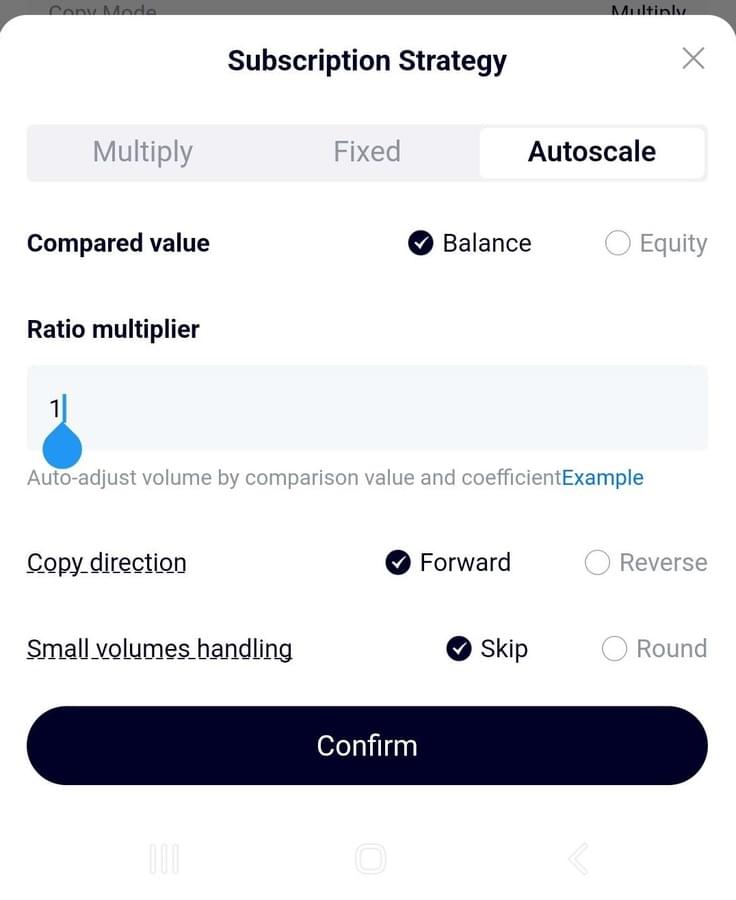Screen dimensions: 736x900
Task: Close the Subscription Strategy dialog
Action: pos(693,59)
